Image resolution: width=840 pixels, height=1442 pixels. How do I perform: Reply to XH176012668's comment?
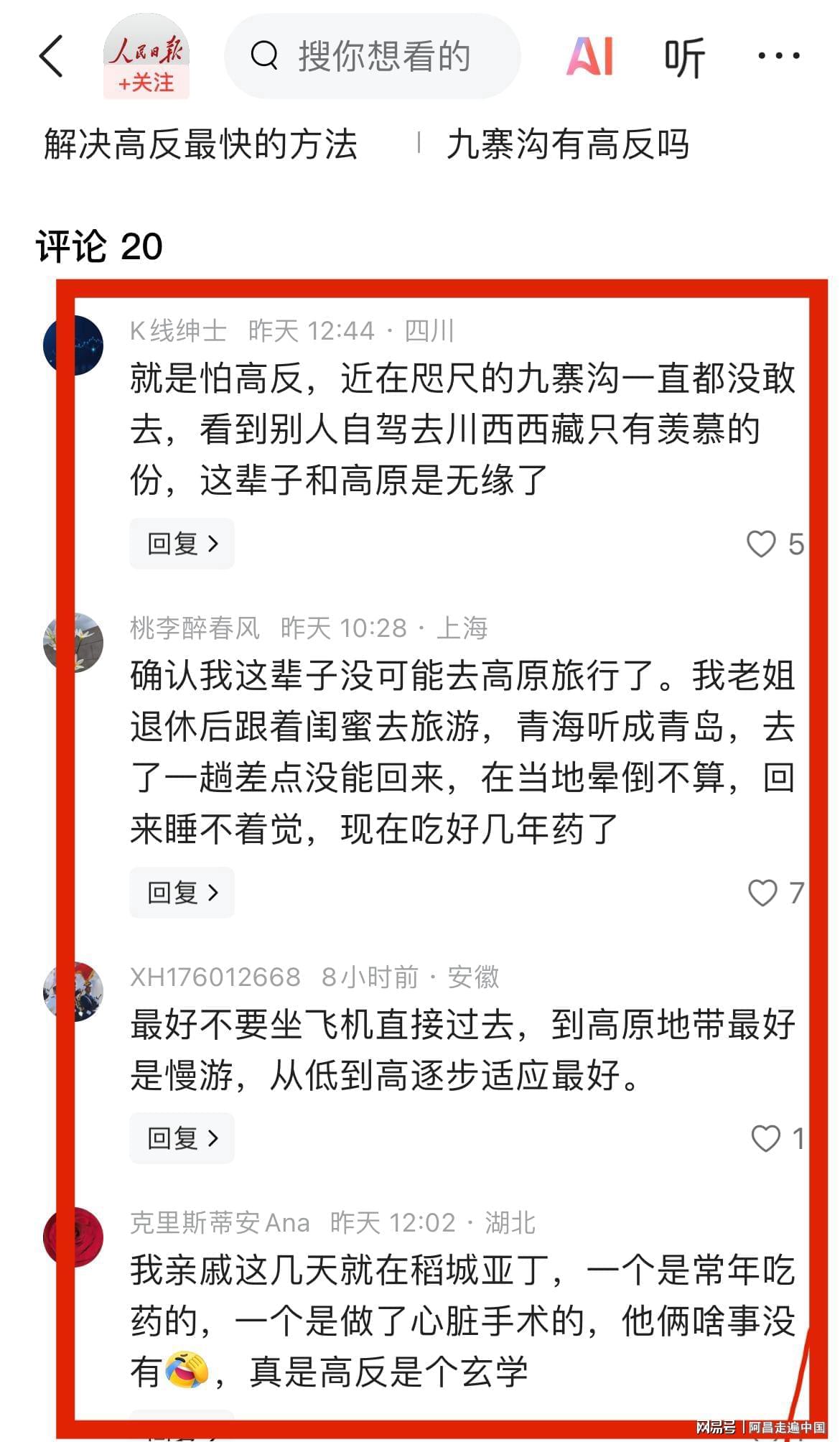pos(182,1138)
